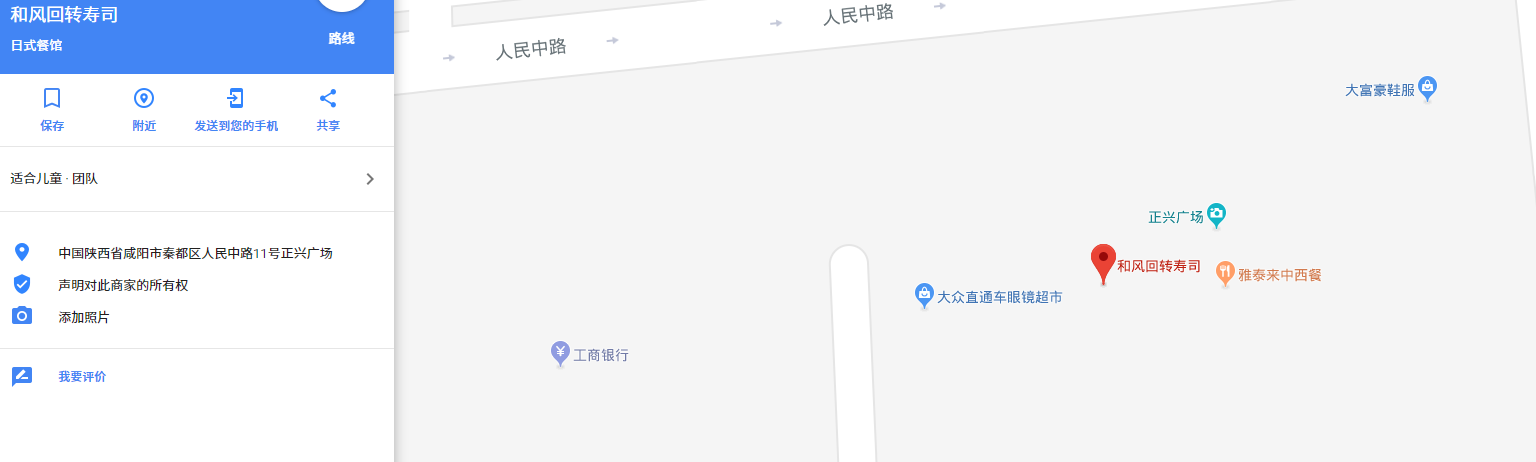
Task: Open the 雅泰来中西餐 restaurant marker
Action: point(1225,273)
